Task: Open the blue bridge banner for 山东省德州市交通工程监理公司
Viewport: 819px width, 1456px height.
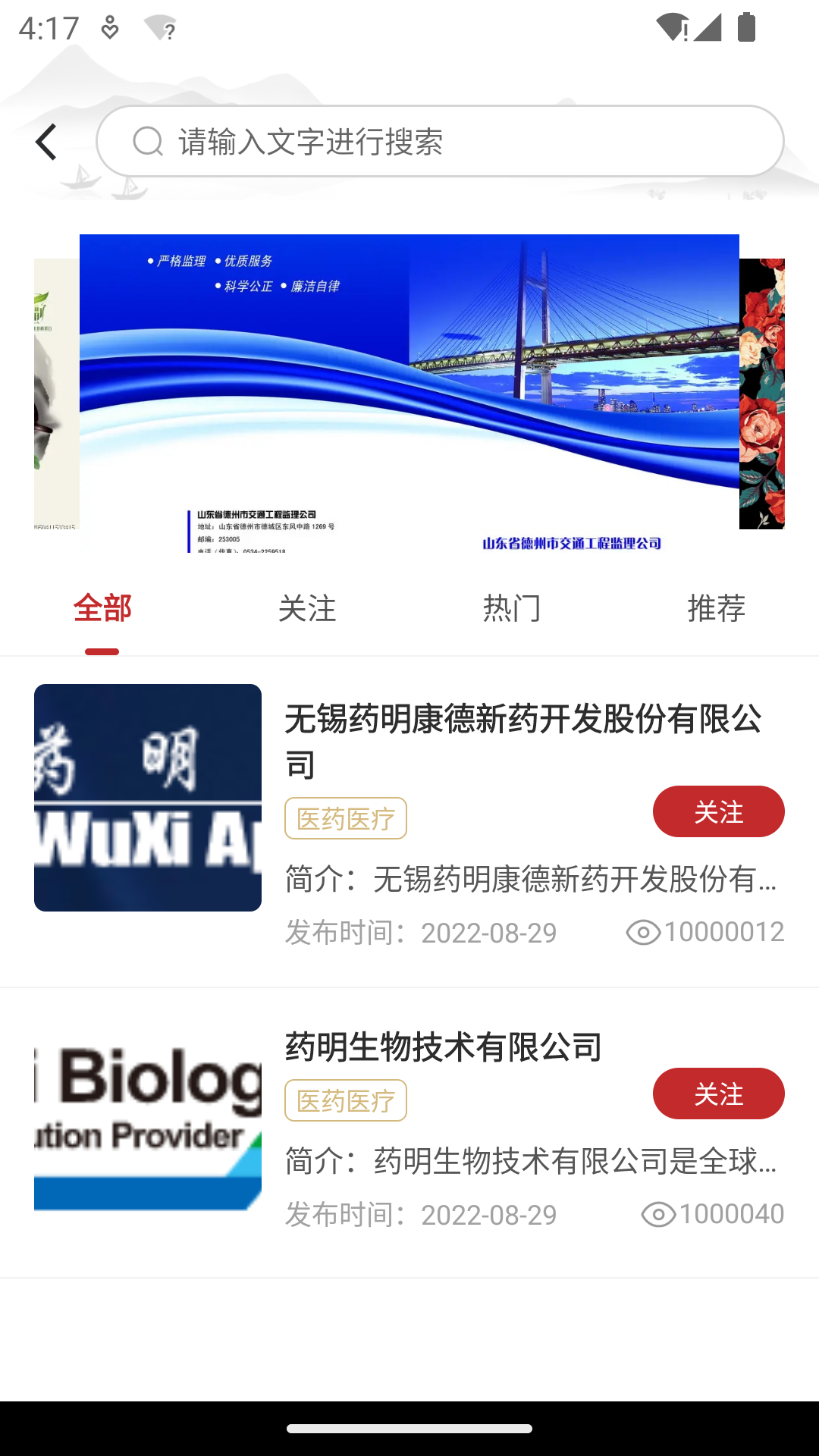Action: pos(409,393)
